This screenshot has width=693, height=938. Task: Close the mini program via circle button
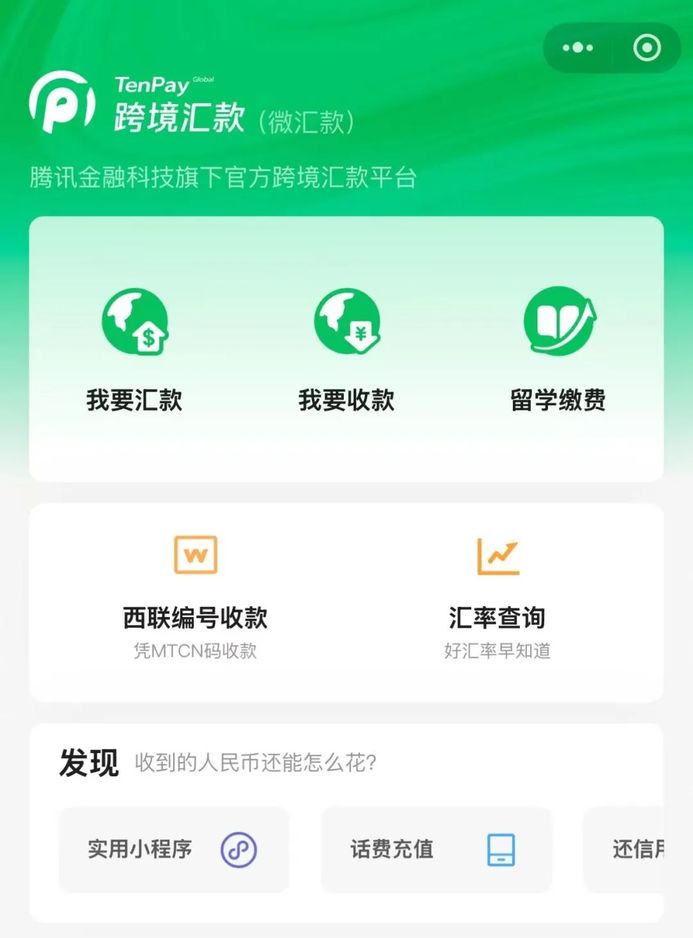647,48
